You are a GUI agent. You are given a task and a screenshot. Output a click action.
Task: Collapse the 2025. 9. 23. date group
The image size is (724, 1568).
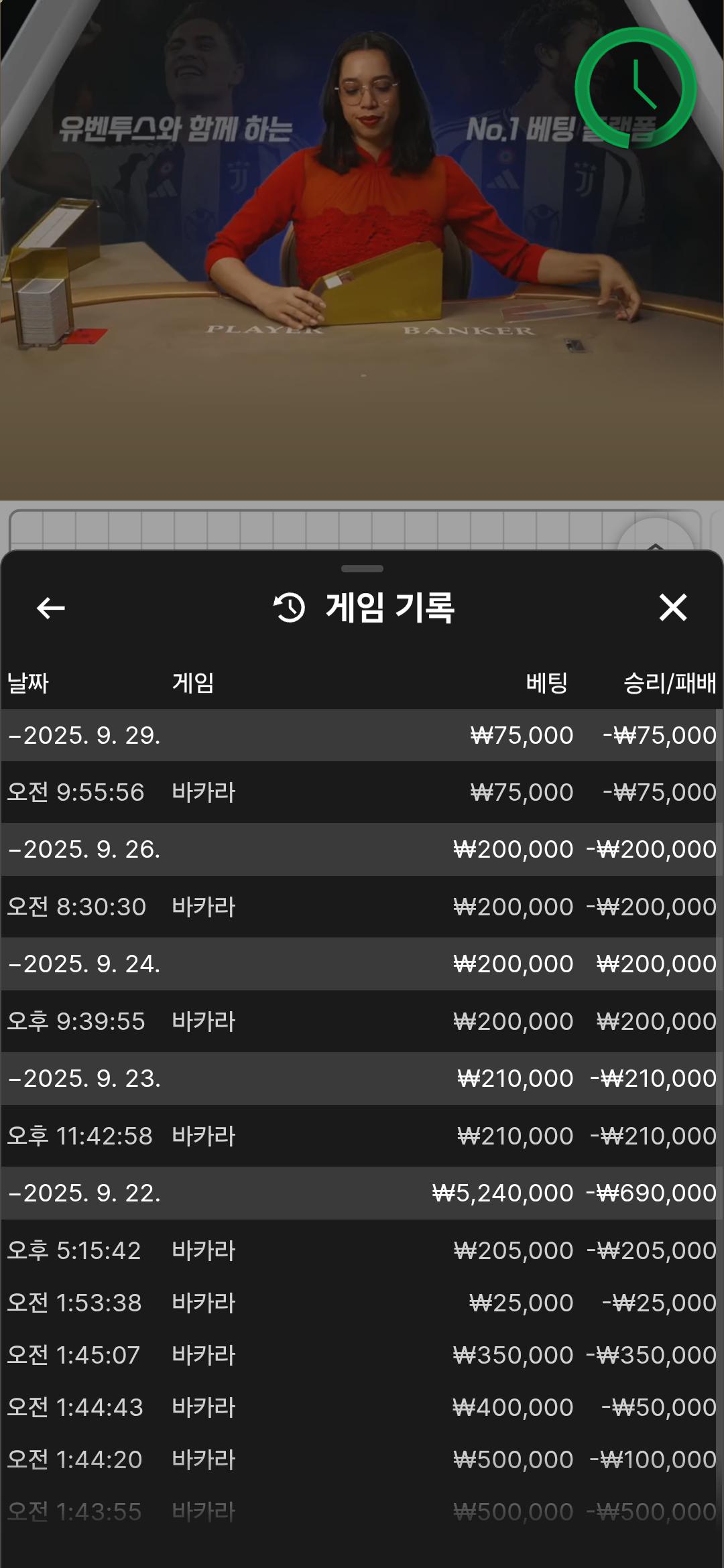[84, 1079]
